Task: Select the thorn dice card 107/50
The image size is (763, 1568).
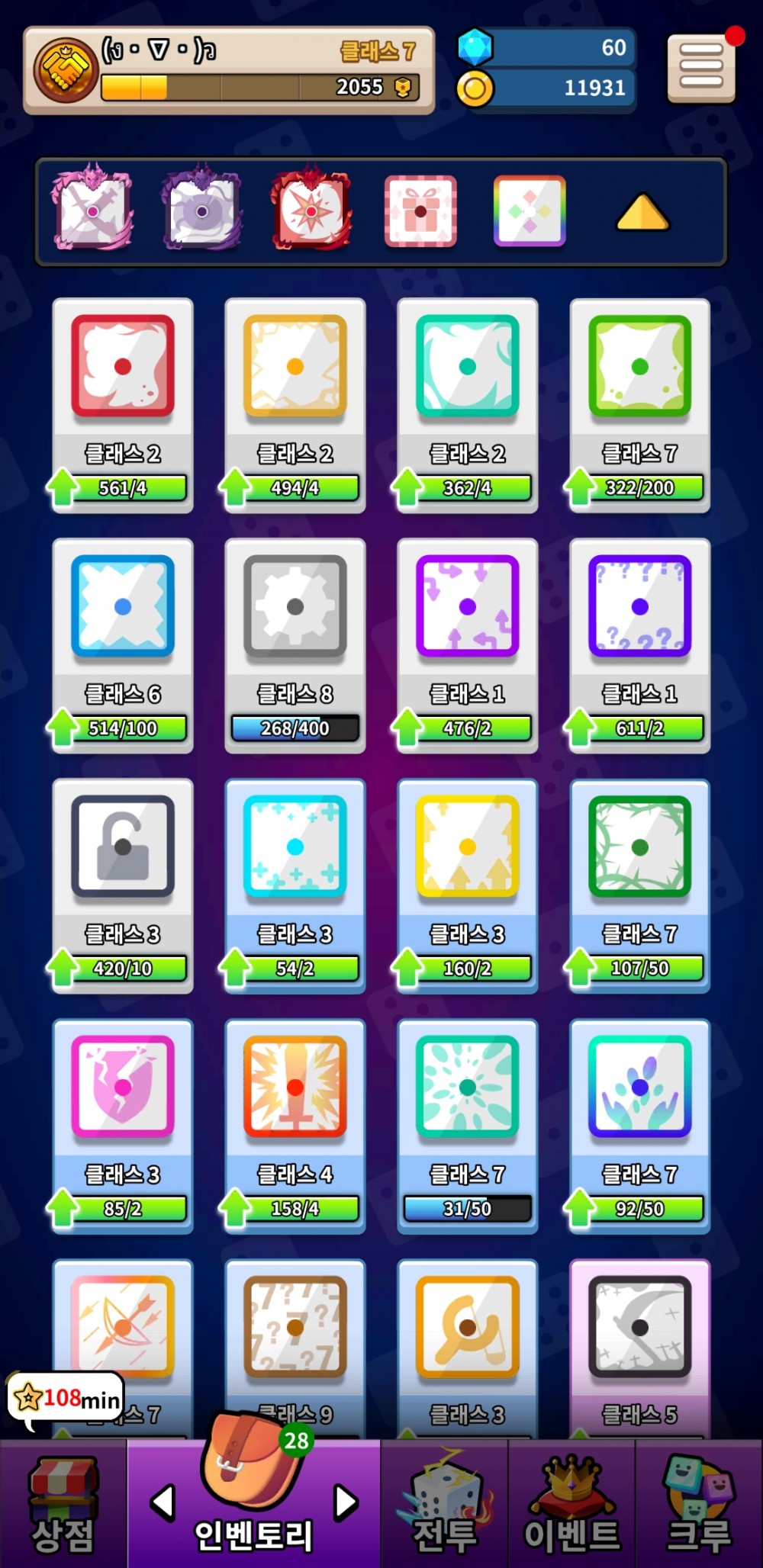Action: coord(640,885)
